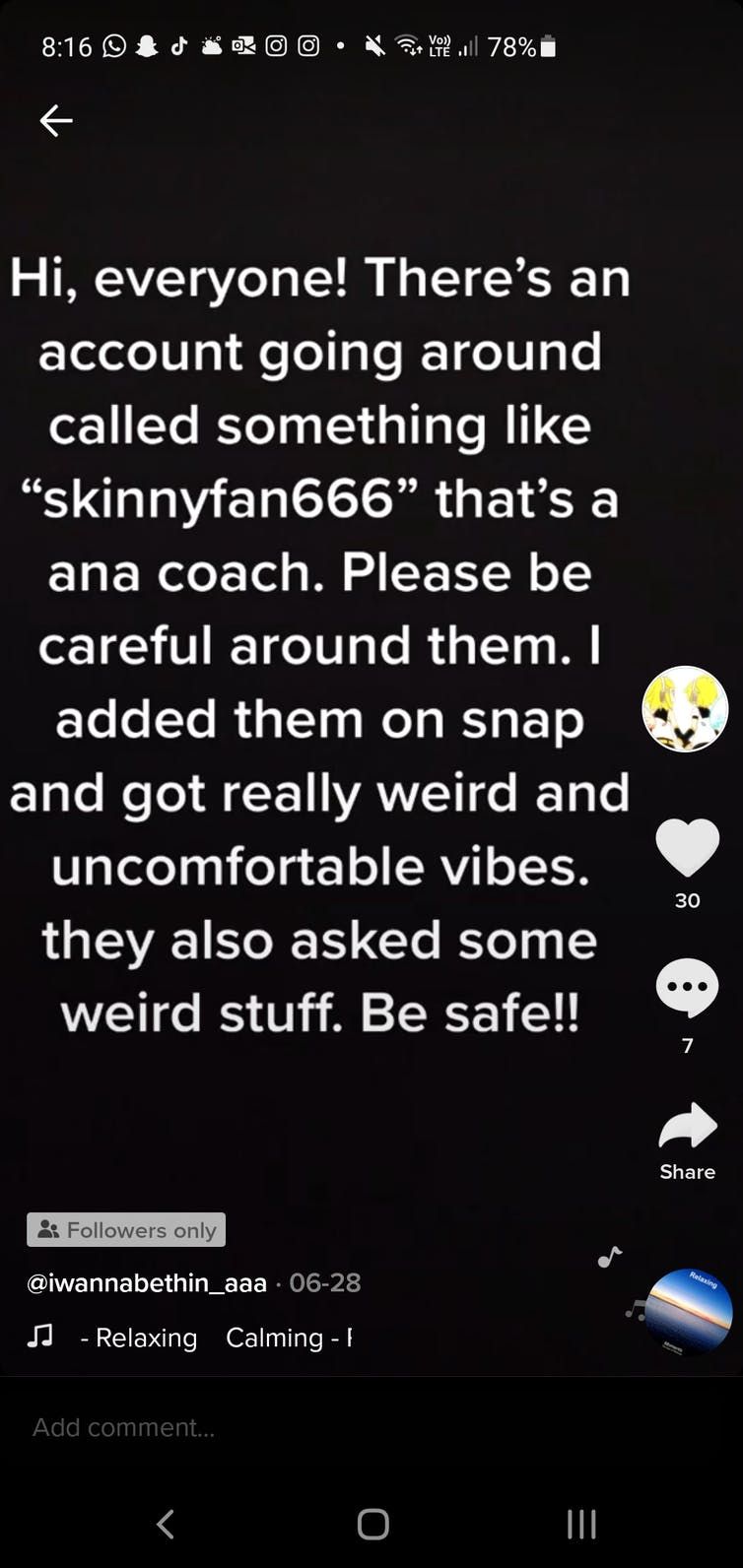743x1568 pixels.
Task: Open the recent apps view
Action: [581, 1525]
